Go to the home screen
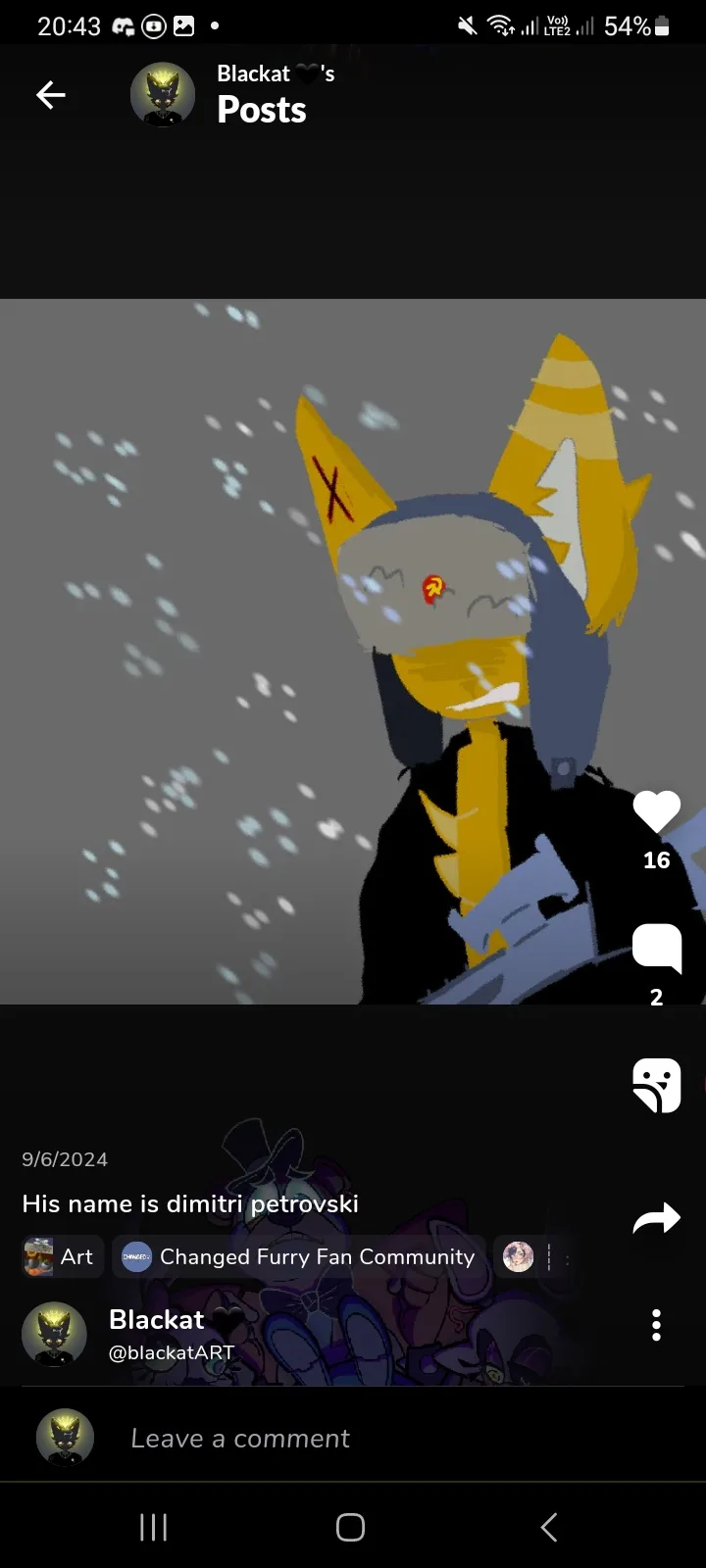This screenshot has width=706, height=1568. pyautogui.click(x=350, y=1527)
